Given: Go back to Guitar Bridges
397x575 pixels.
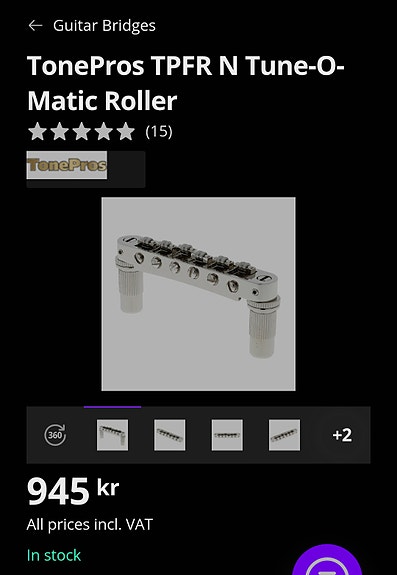Looking at the screenshot, I should point(92,25).
